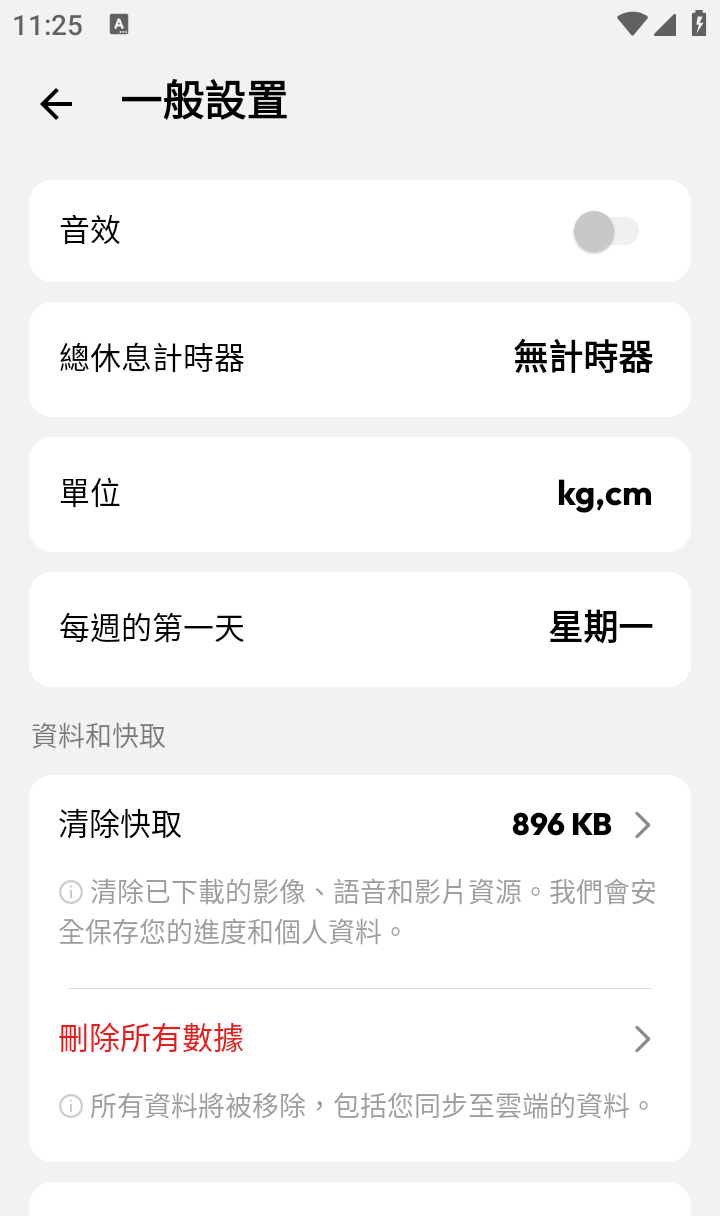Open 刪除所有數據 delete all data

click(x=360, y=1039)
